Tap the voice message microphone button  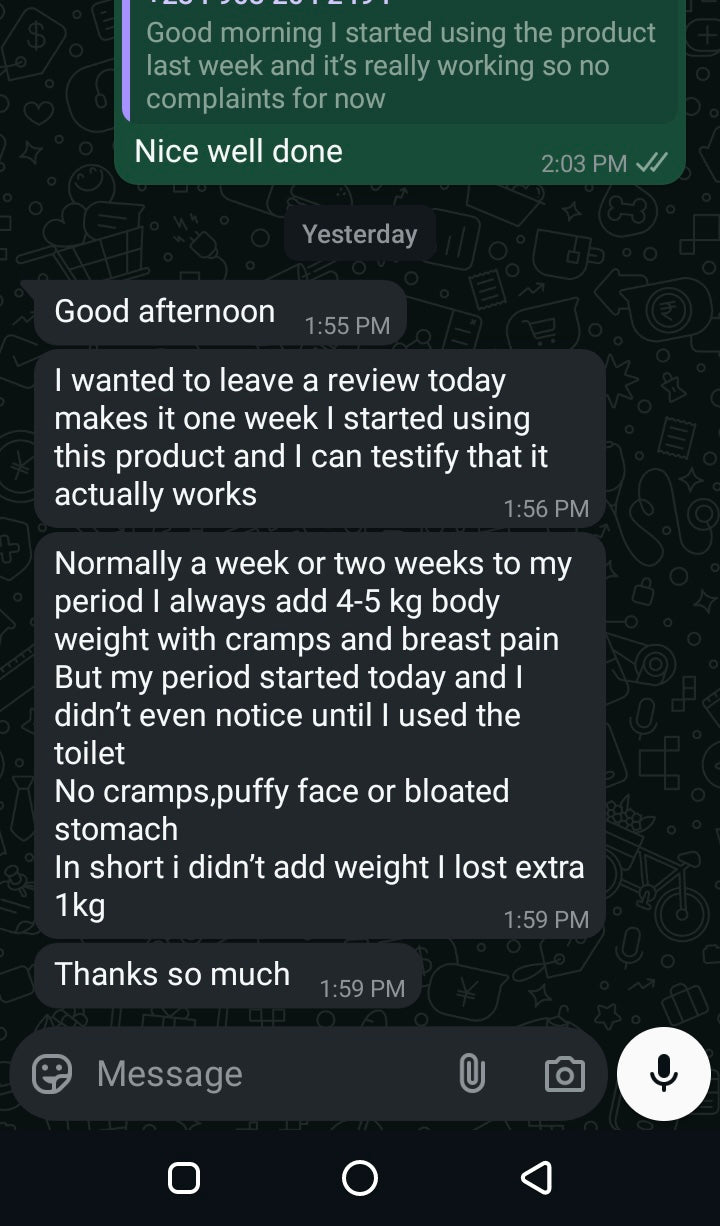pyautogui.click(x=664, y=1073)
